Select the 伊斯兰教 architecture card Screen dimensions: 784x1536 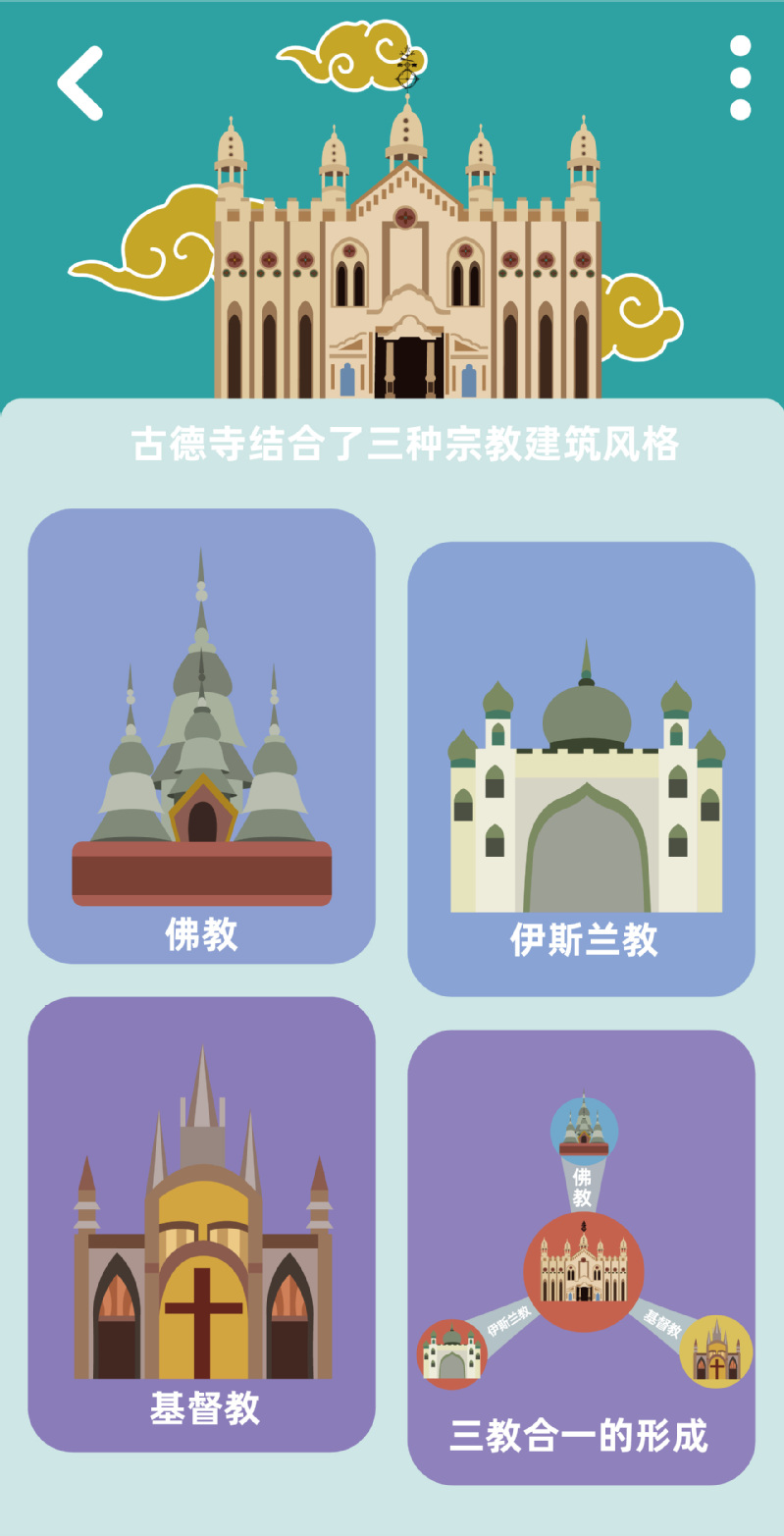coord(581,768)
